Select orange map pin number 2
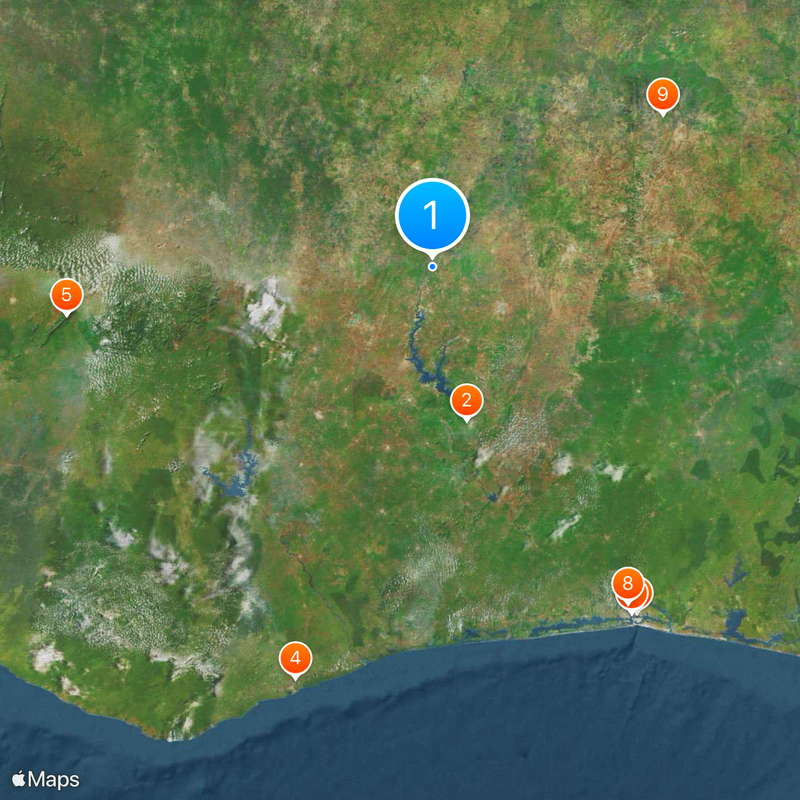The height and width of the screenshot is (800, 800). pos(466,400)
